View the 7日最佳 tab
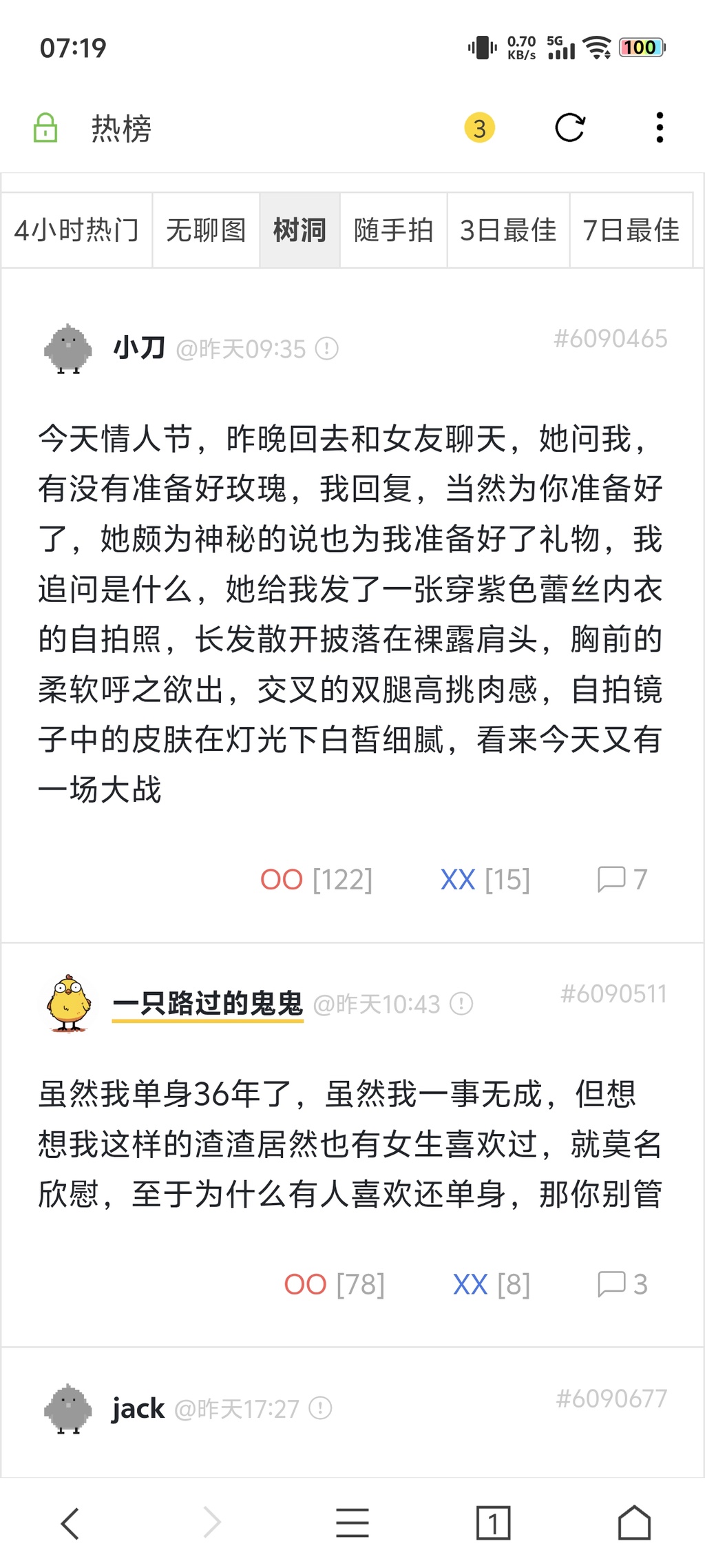Screen dimensions: 705x1568 point(631,230)
